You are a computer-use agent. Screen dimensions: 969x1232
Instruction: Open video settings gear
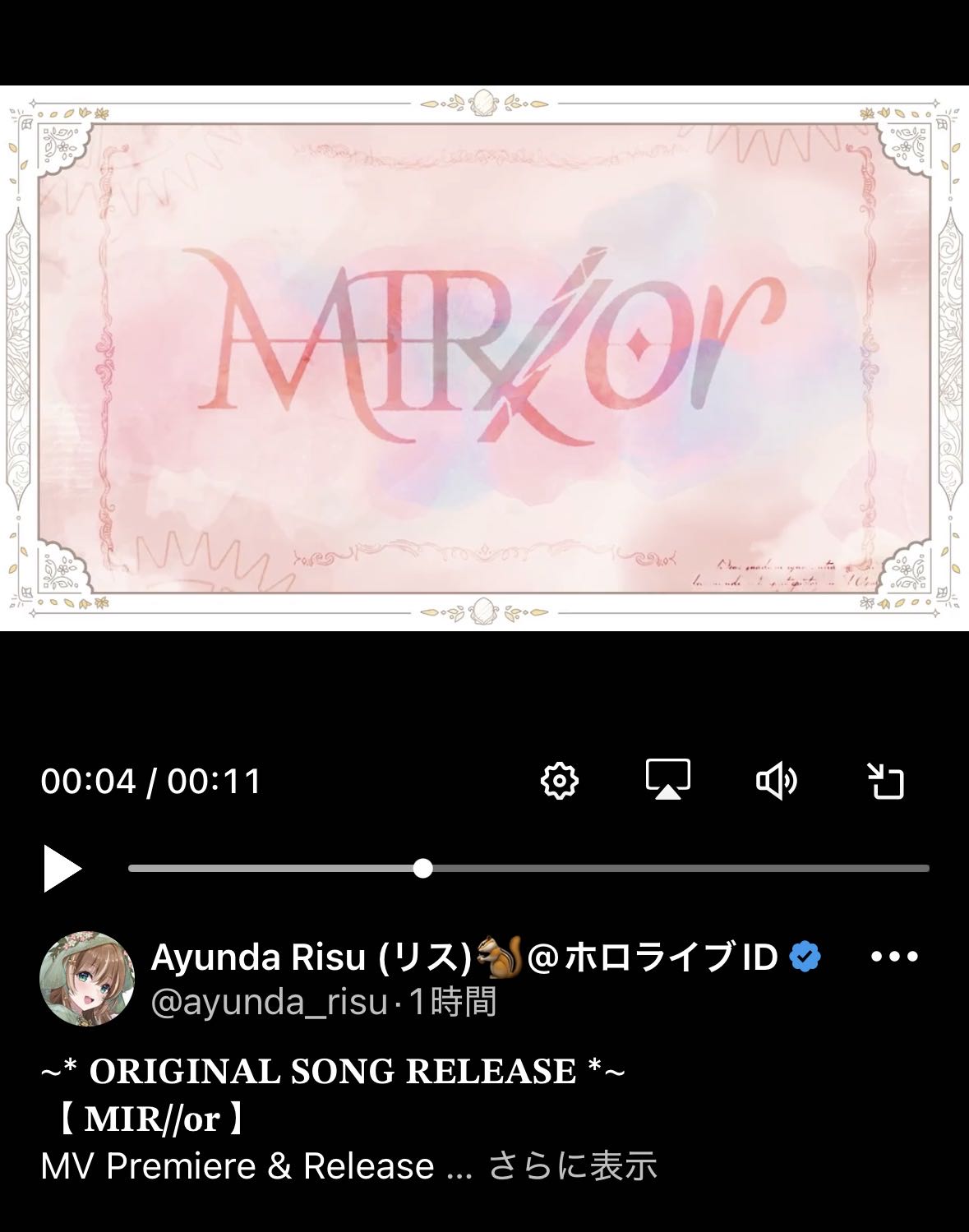point(560,780)
